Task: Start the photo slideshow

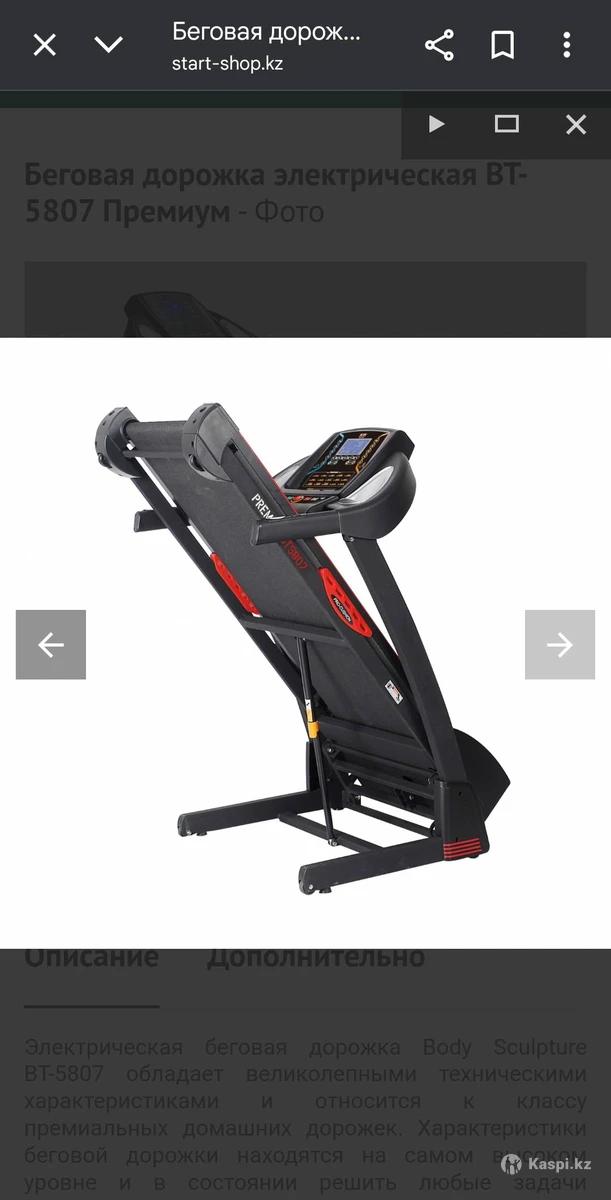Action: tap(436, 124)
